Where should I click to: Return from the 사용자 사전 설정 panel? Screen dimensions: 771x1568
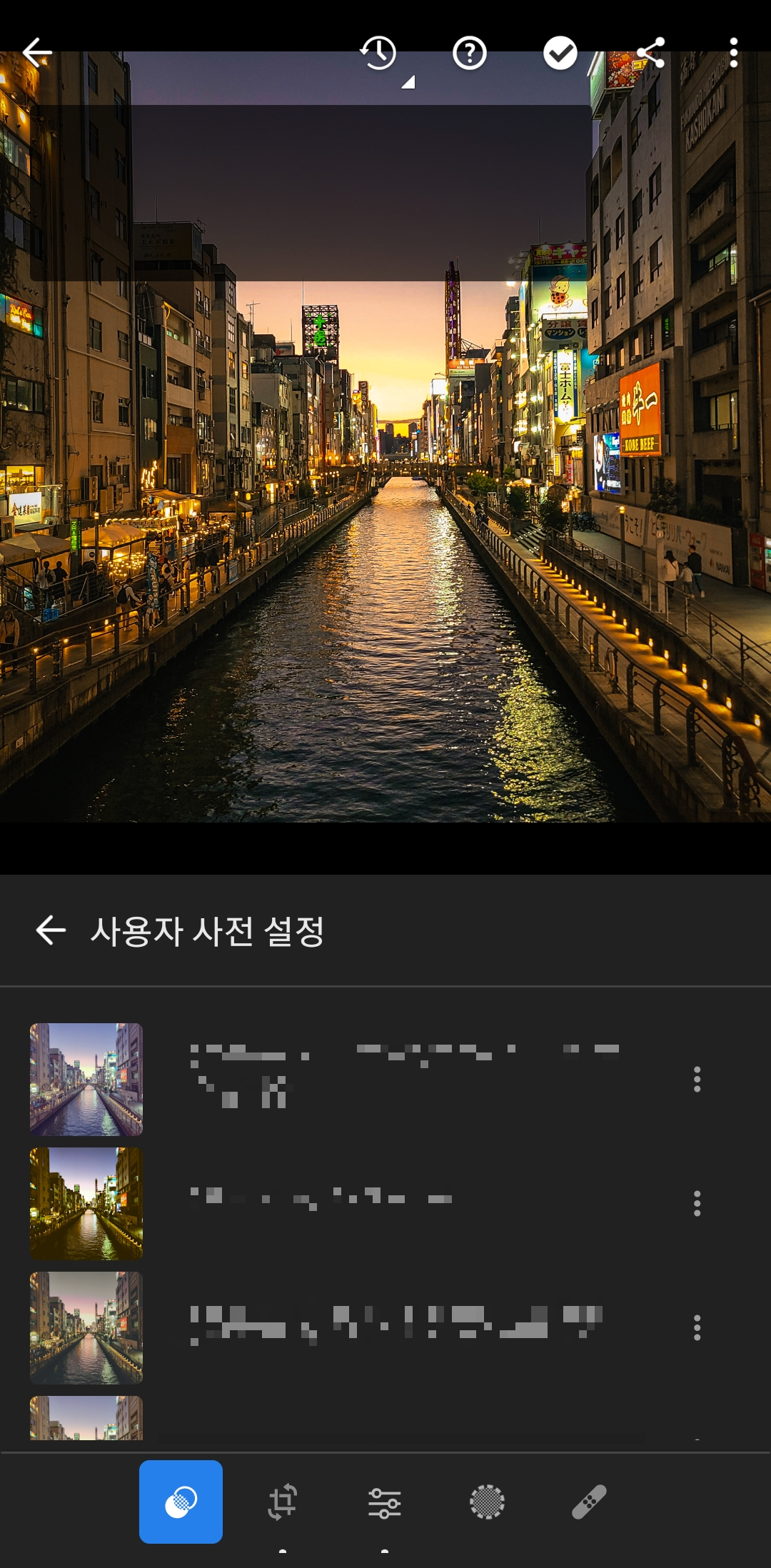click(x=51, y=930)
